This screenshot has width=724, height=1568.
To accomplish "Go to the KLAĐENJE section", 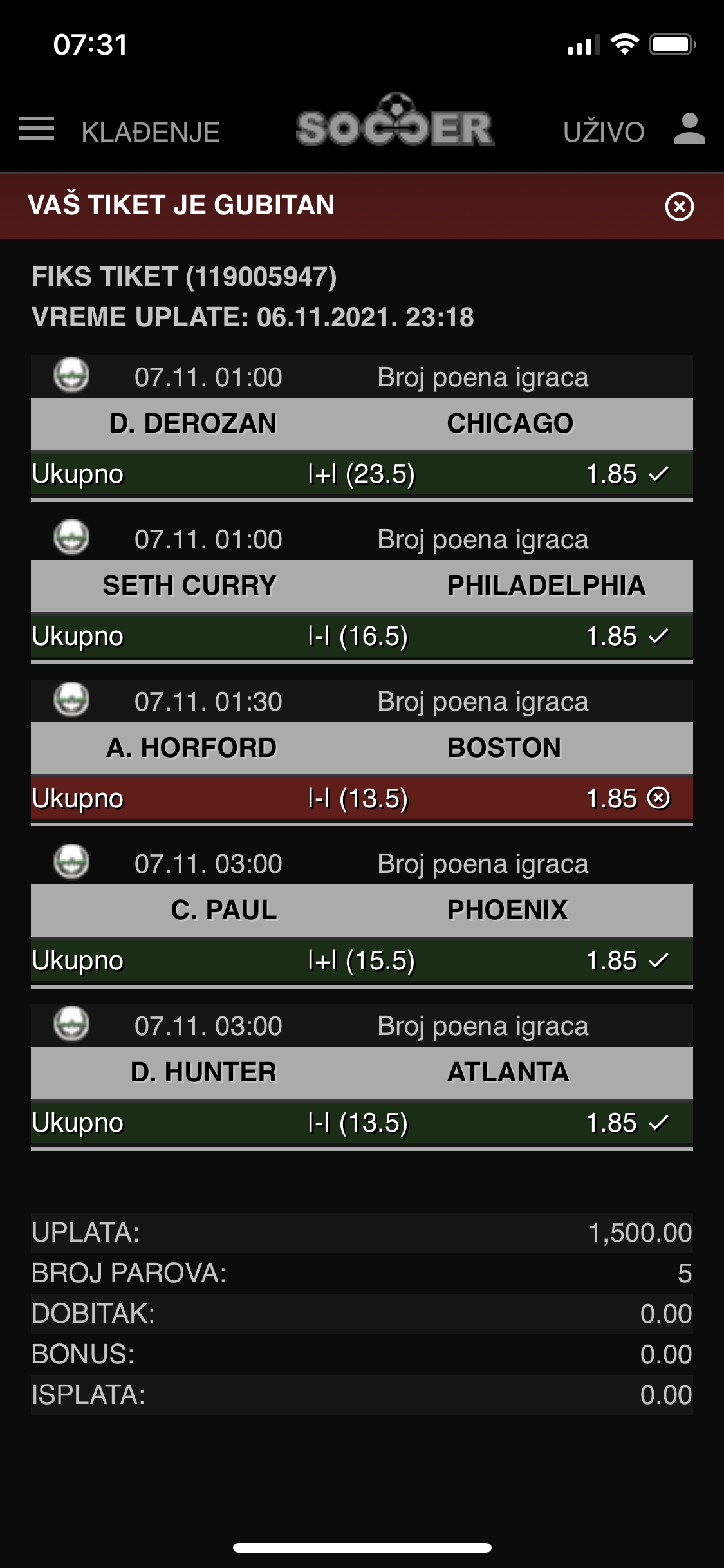I will 151,132.
